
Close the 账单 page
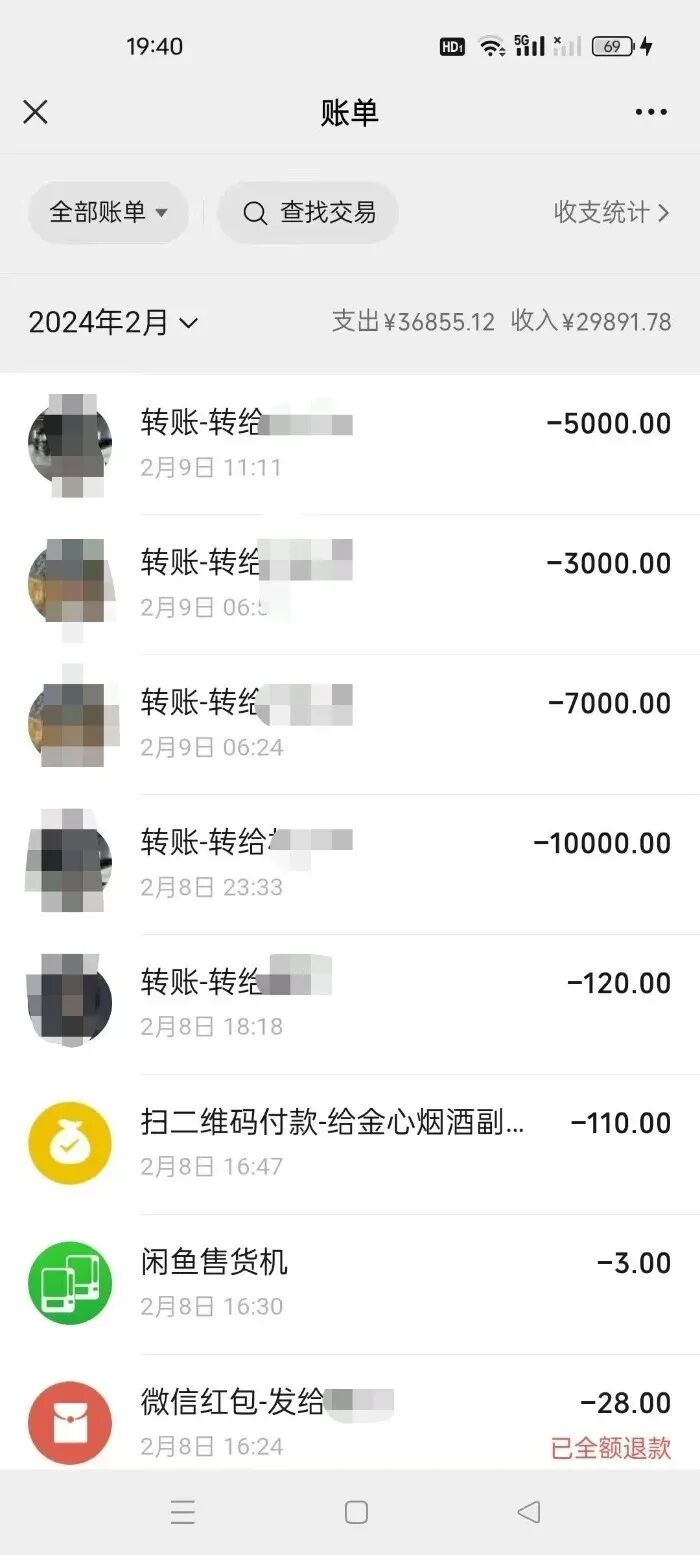[x=35, y=112]
